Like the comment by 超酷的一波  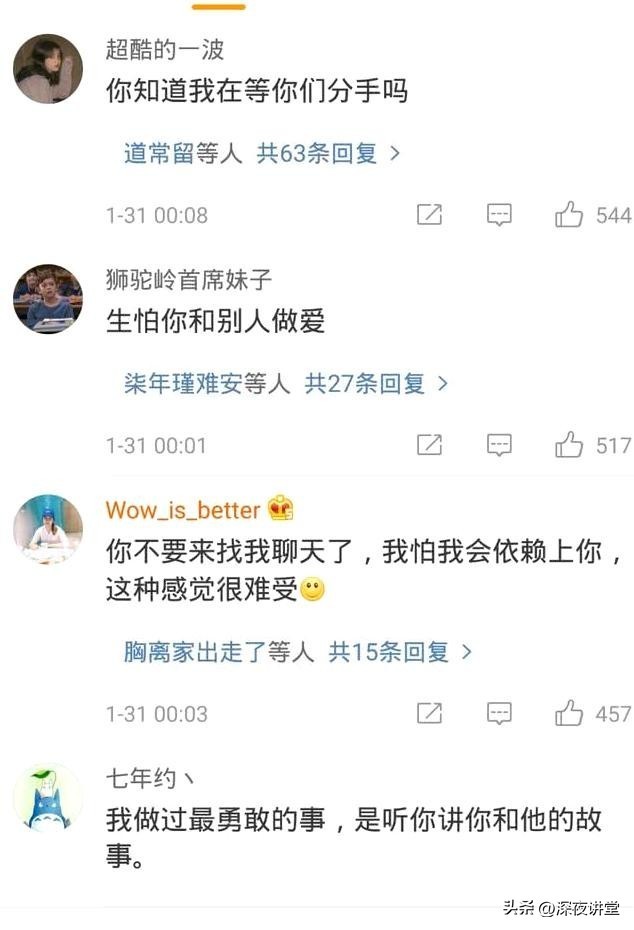click(x=570, y=215)
